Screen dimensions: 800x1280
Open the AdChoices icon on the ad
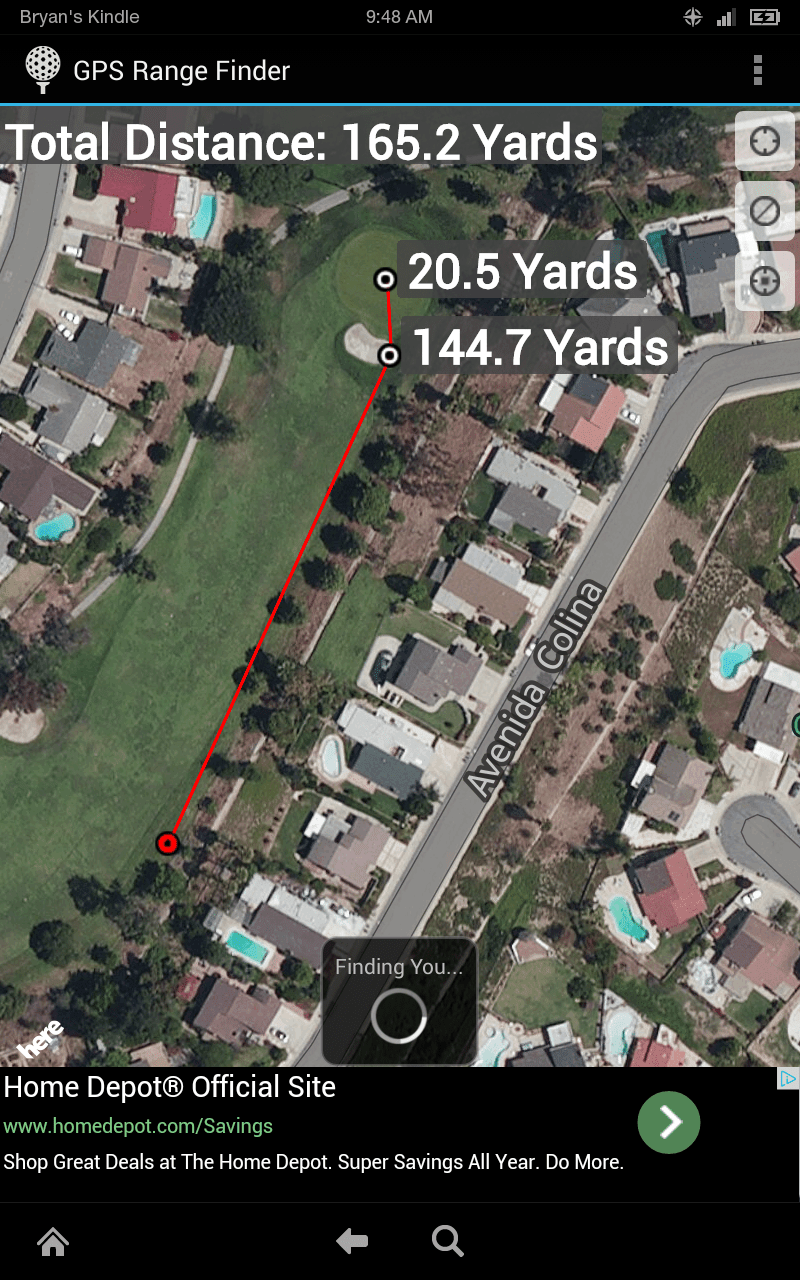[788, 1079]
